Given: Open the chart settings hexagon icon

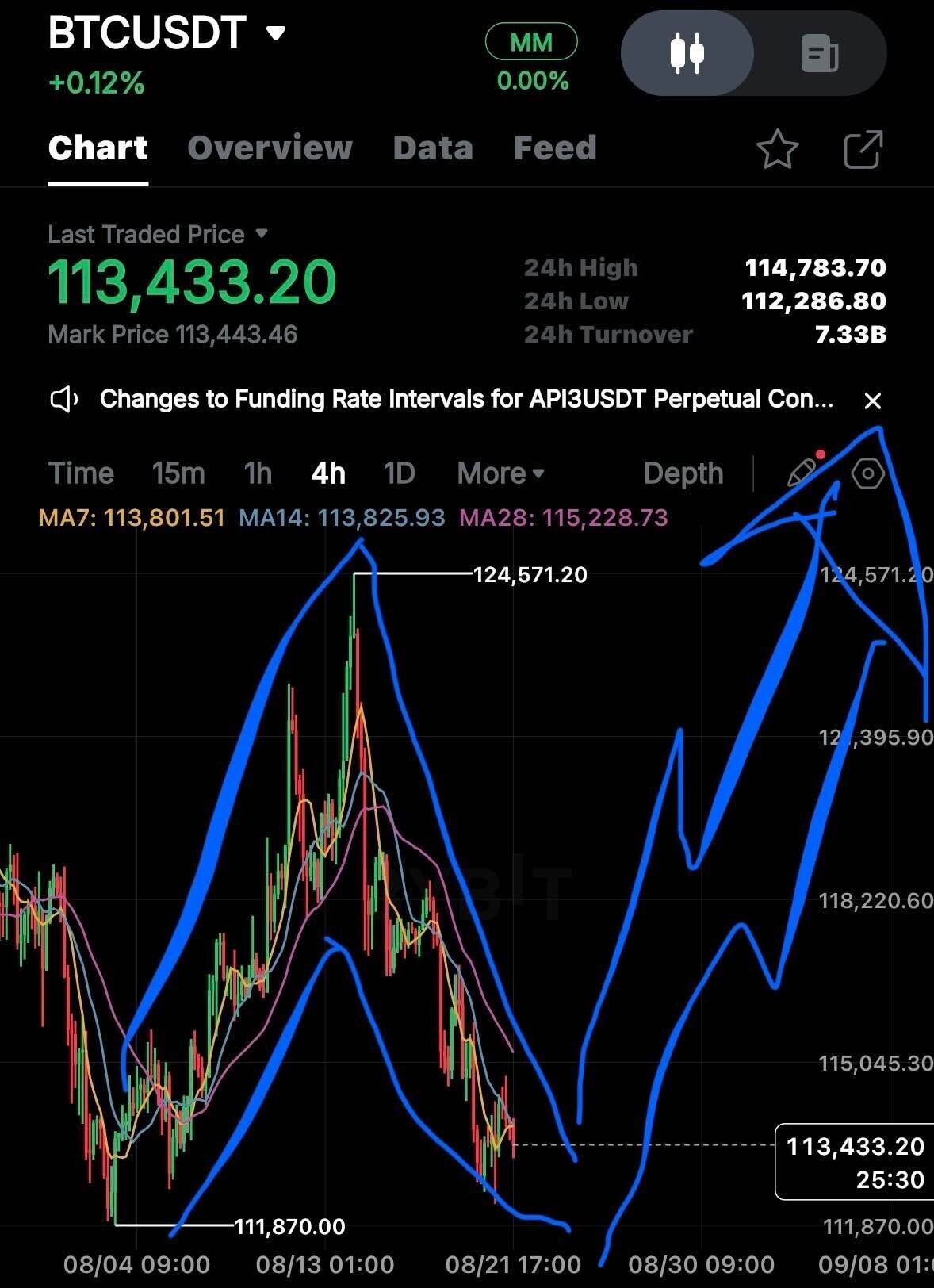Looking at the screenshot, I should coord(867,474).
